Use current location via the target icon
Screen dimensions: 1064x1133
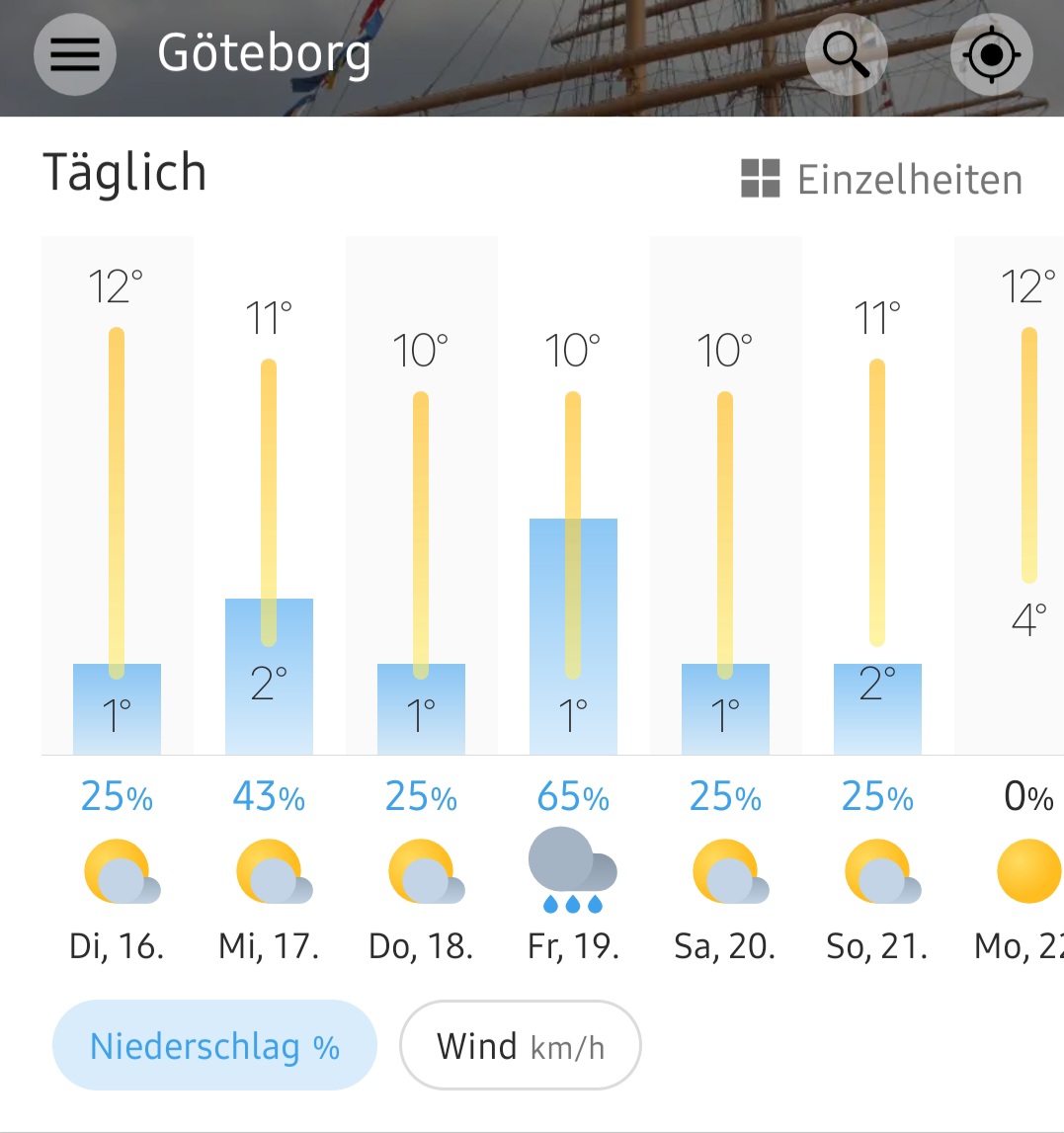tap(991, 54)
